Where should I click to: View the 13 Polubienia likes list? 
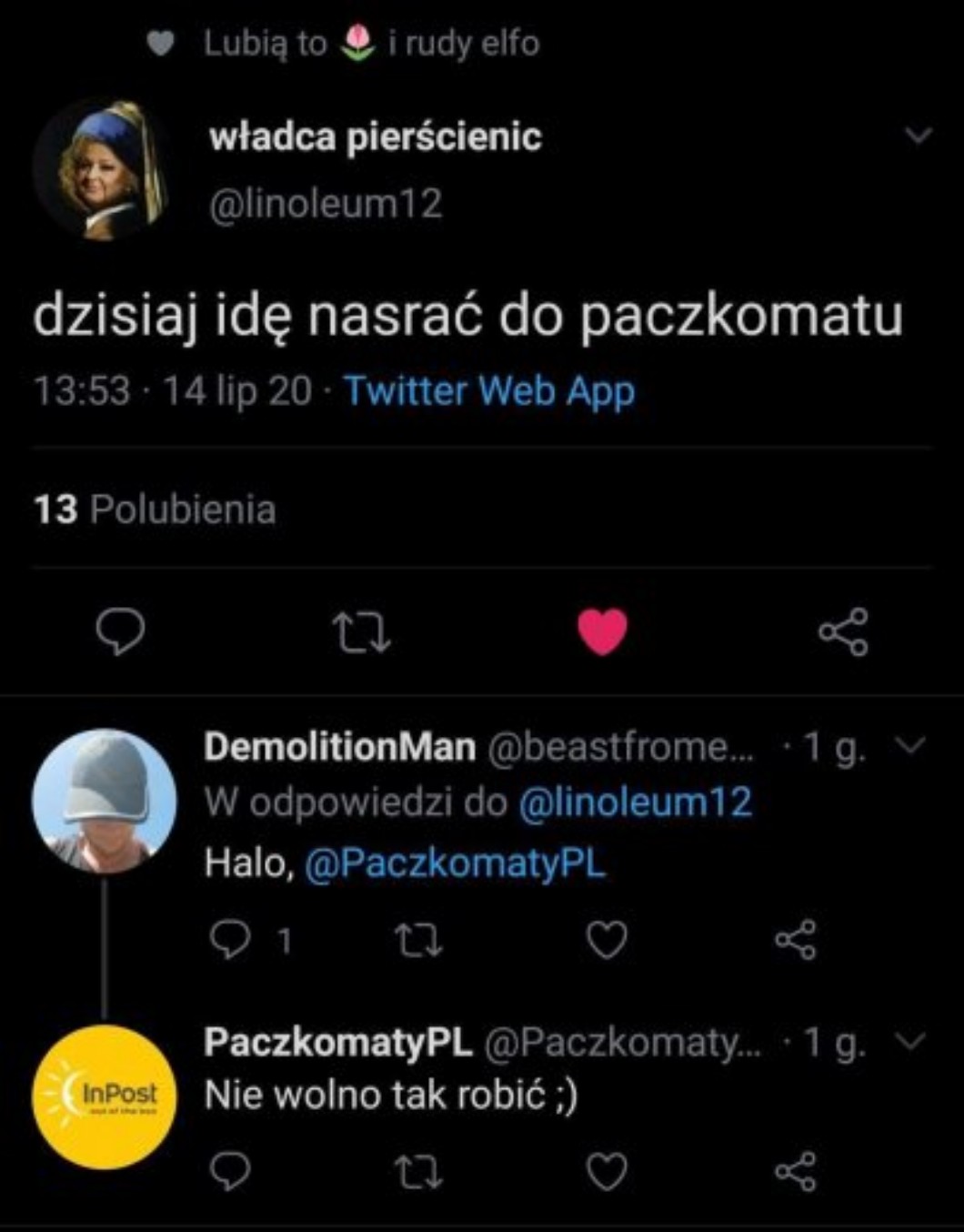155,510
